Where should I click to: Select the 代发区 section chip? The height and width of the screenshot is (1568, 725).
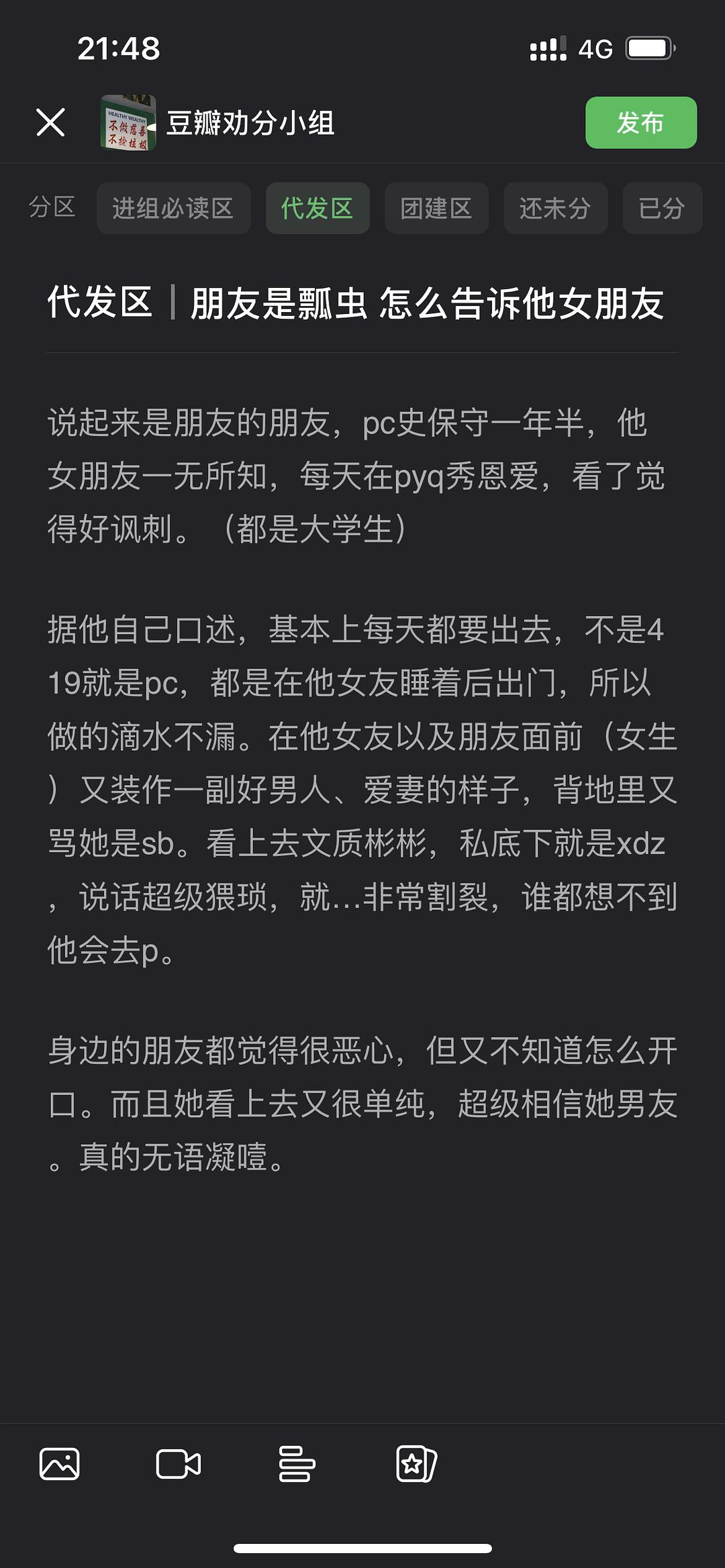(x=318, y=208)
